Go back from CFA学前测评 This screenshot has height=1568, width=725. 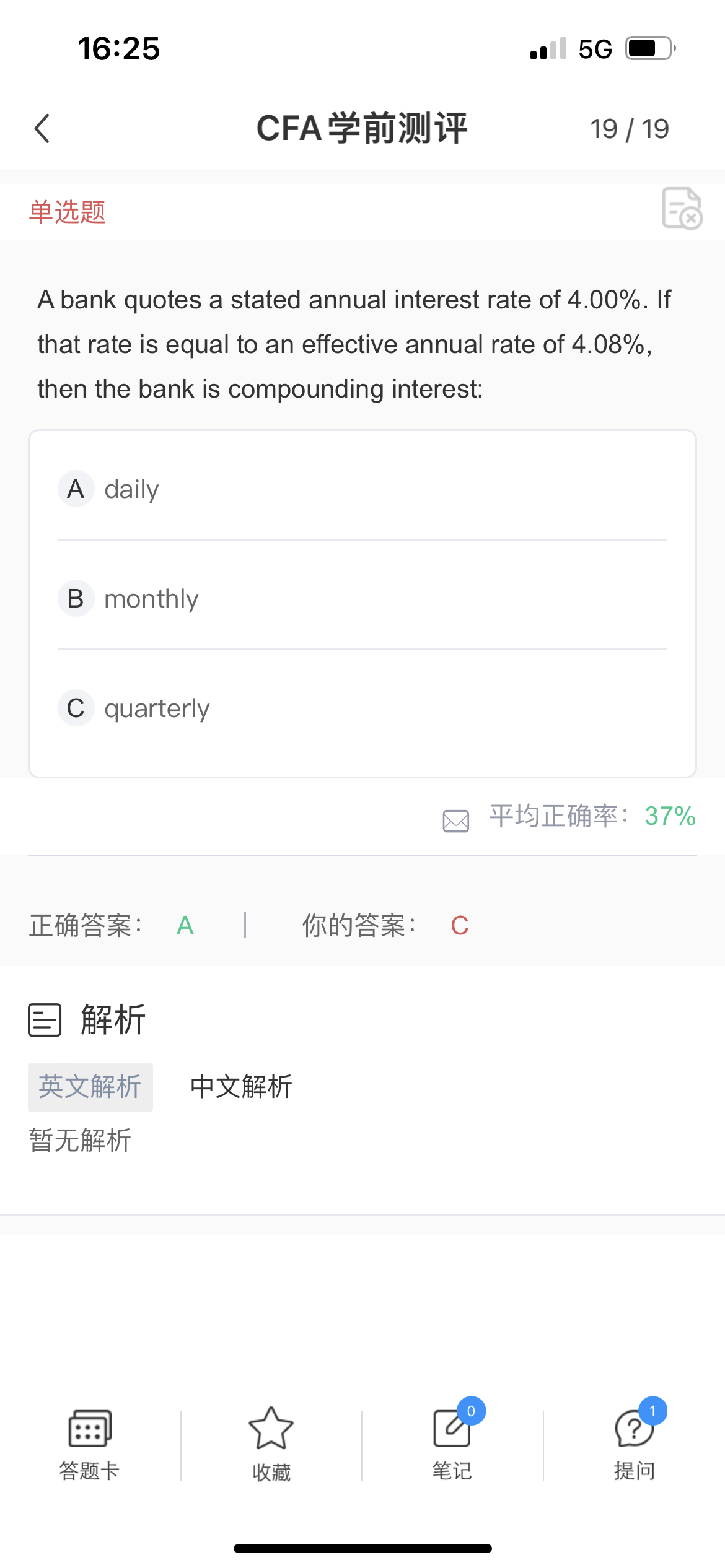(x=42, y=129)
